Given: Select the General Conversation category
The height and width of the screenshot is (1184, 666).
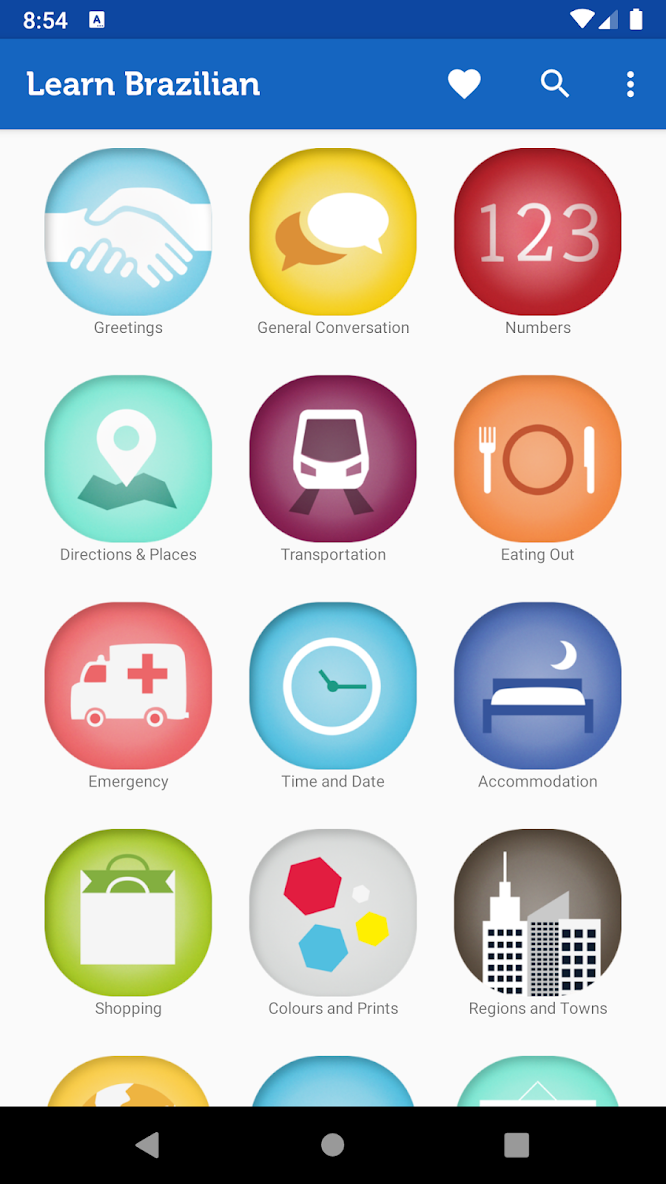Looking at the screenshot, I should coord(333,232).
